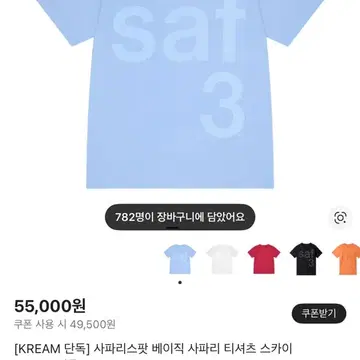
Task: Select the sky blue t-shirt color thumbnail
Action: (180, 259)
